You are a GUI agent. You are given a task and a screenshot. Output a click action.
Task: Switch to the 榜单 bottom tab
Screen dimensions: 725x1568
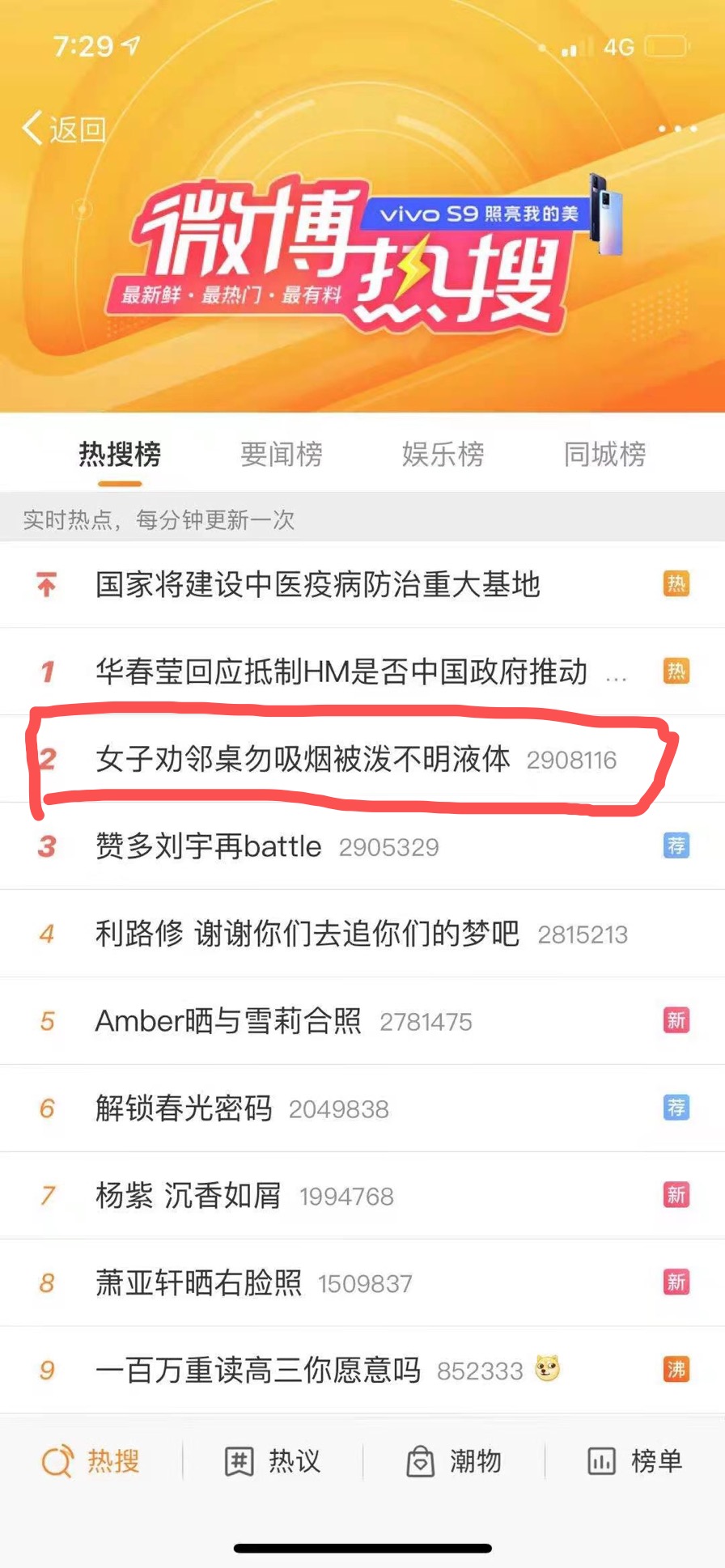(634, 1461)
